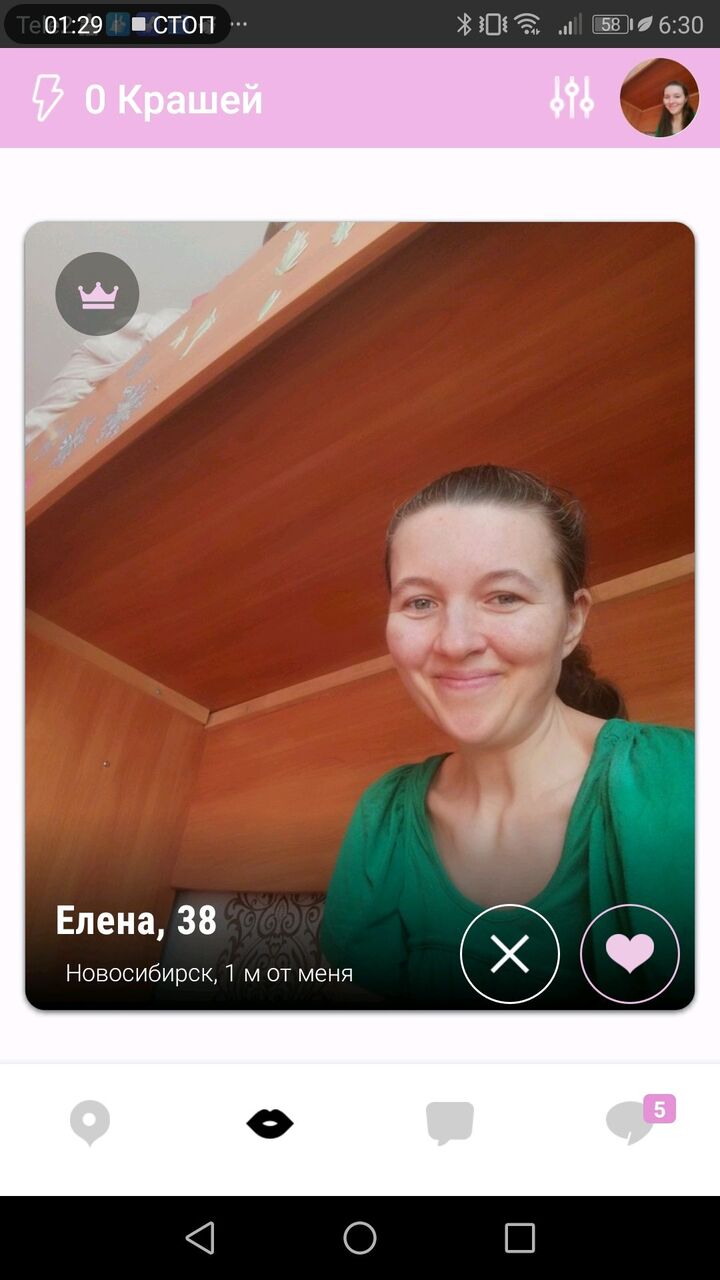This screenshot has width=720, height=1280.
Task: Return to the phone home screen
Action: [x=360, y=1238]
